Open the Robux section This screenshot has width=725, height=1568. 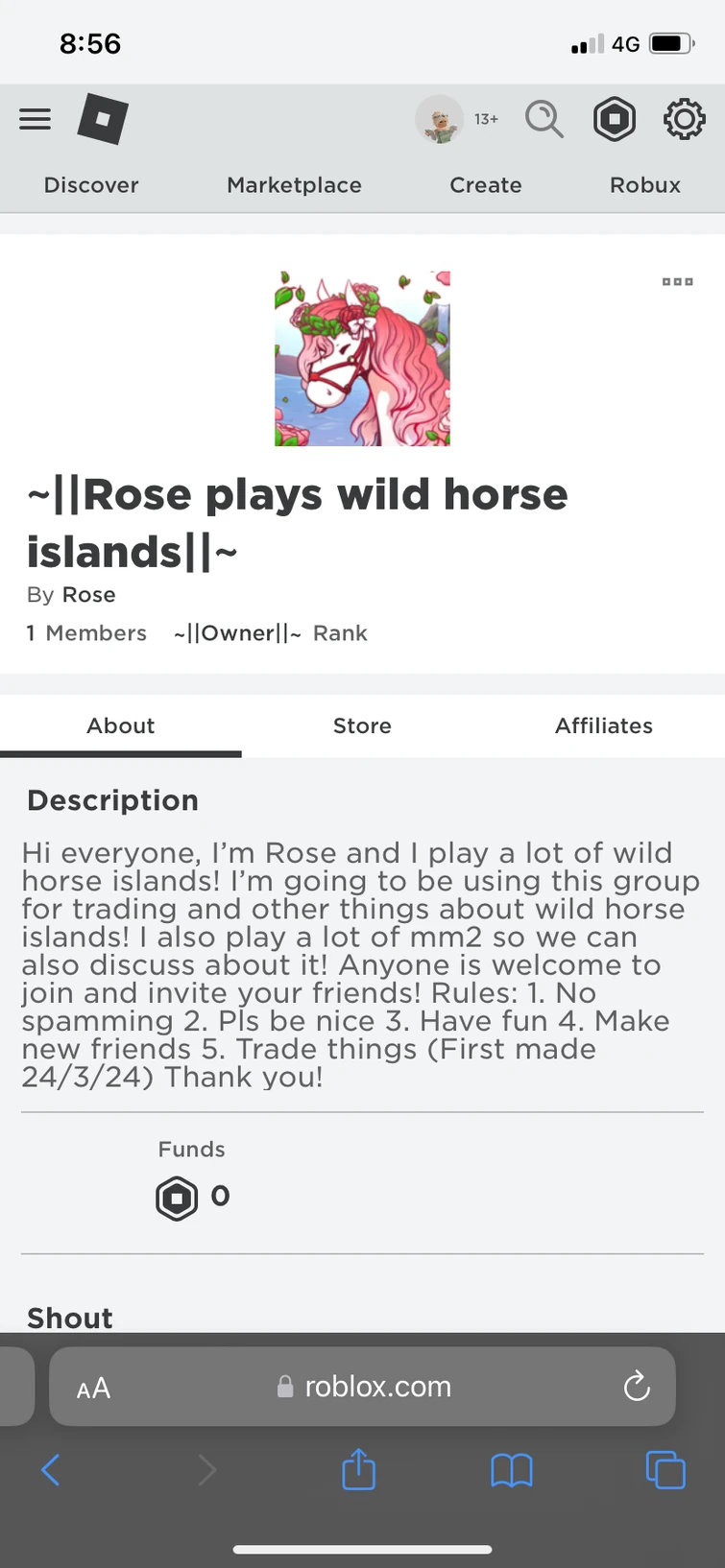point(645,185)
